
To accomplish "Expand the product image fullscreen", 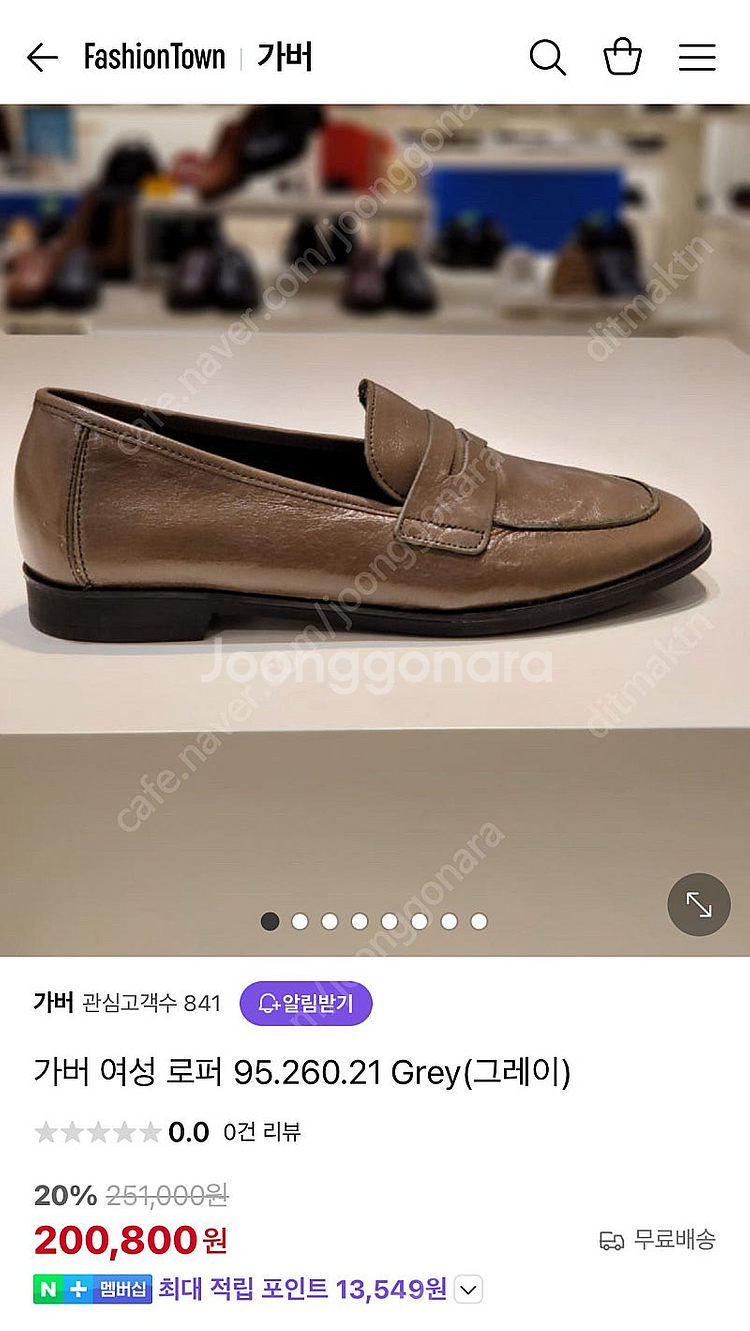I will point(698,905).
